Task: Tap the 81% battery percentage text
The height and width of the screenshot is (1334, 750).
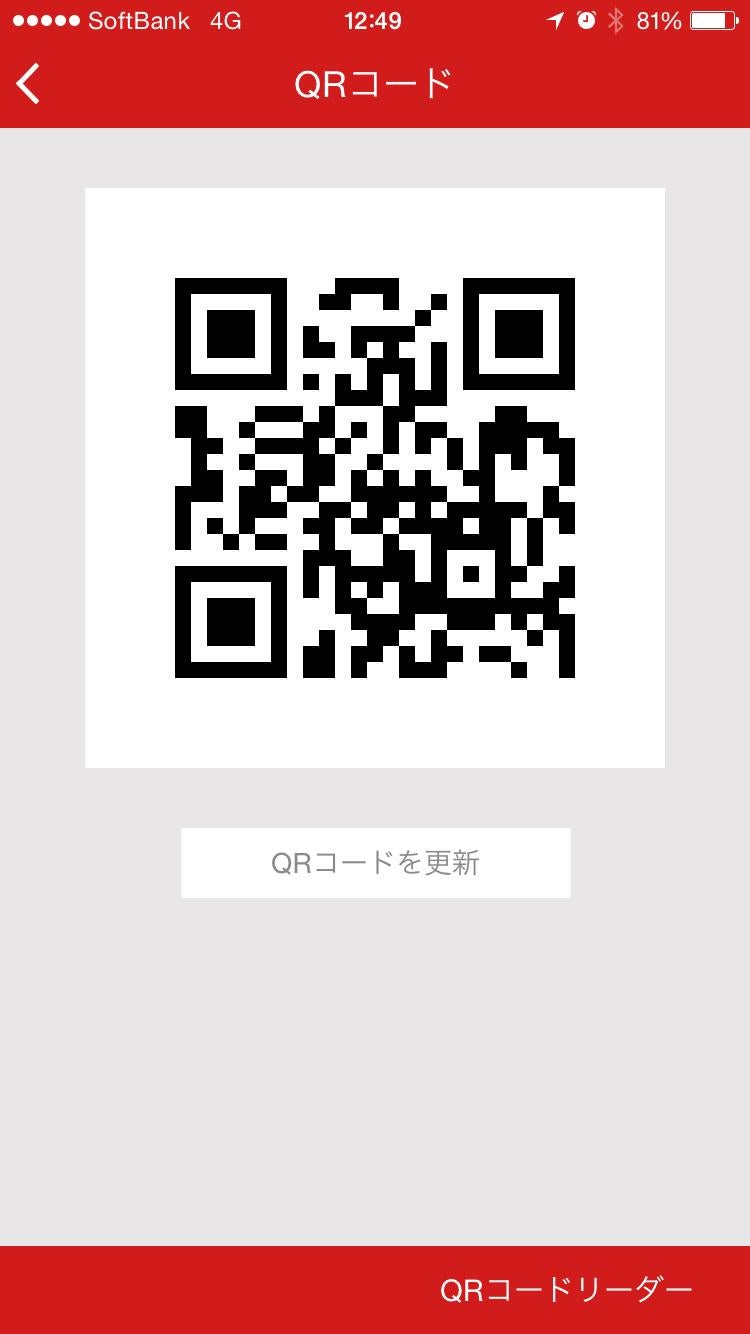Action: 662,18
